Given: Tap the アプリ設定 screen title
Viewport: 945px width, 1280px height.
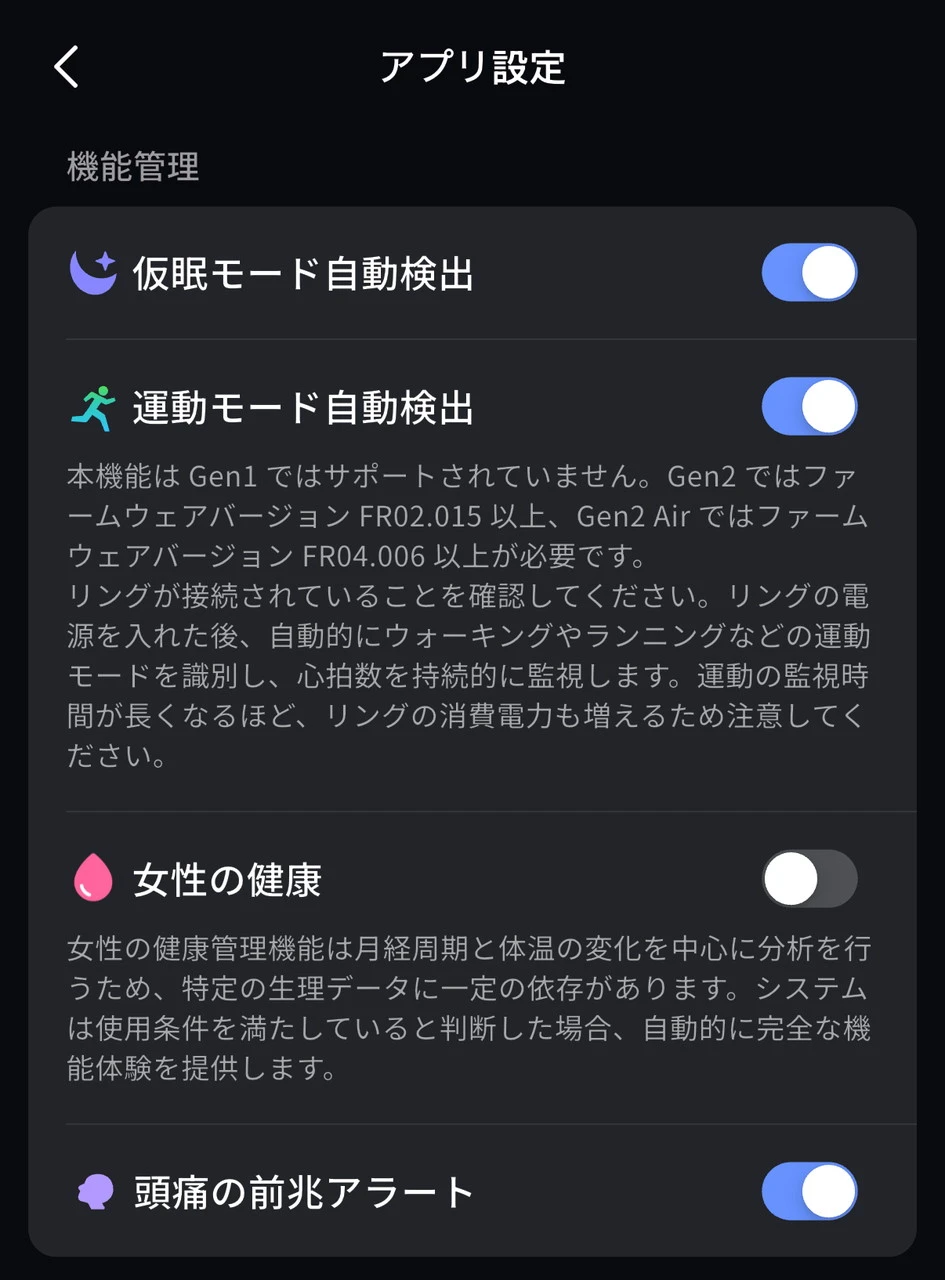Looking at the screenshot, I should 472,68.
